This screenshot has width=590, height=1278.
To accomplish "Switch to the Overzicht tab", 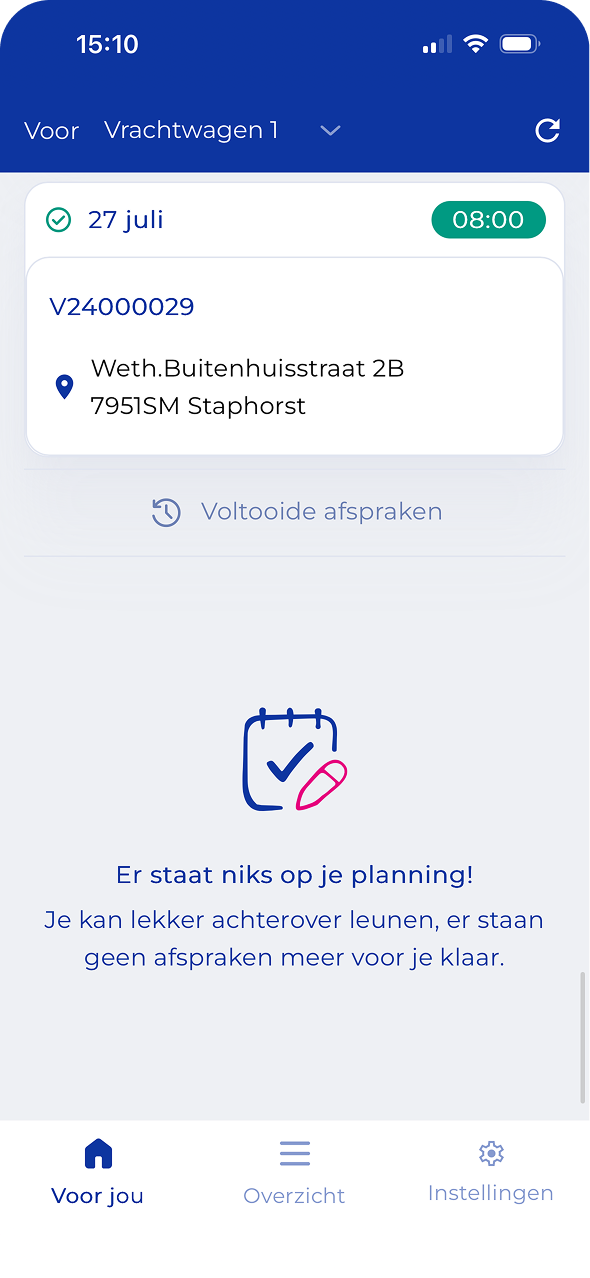I will (295, 1172).
